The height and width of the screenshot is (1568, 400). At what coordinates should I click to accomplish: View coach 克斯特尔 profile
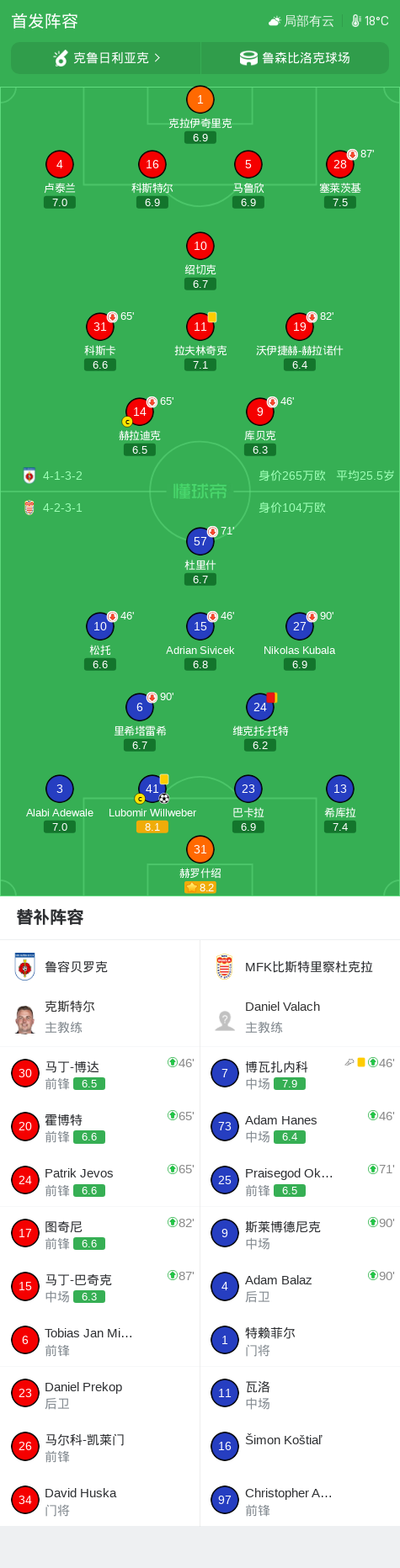[x=99, y=1017]
